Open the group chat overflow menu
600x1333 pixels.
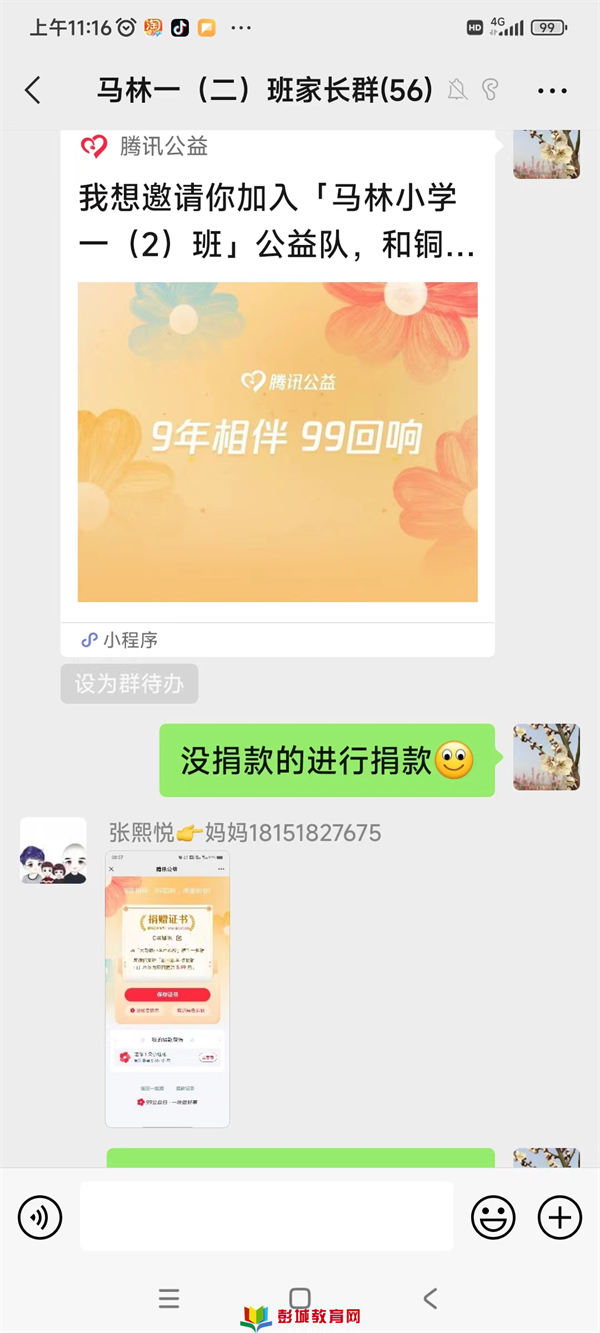tap(552, 91)
